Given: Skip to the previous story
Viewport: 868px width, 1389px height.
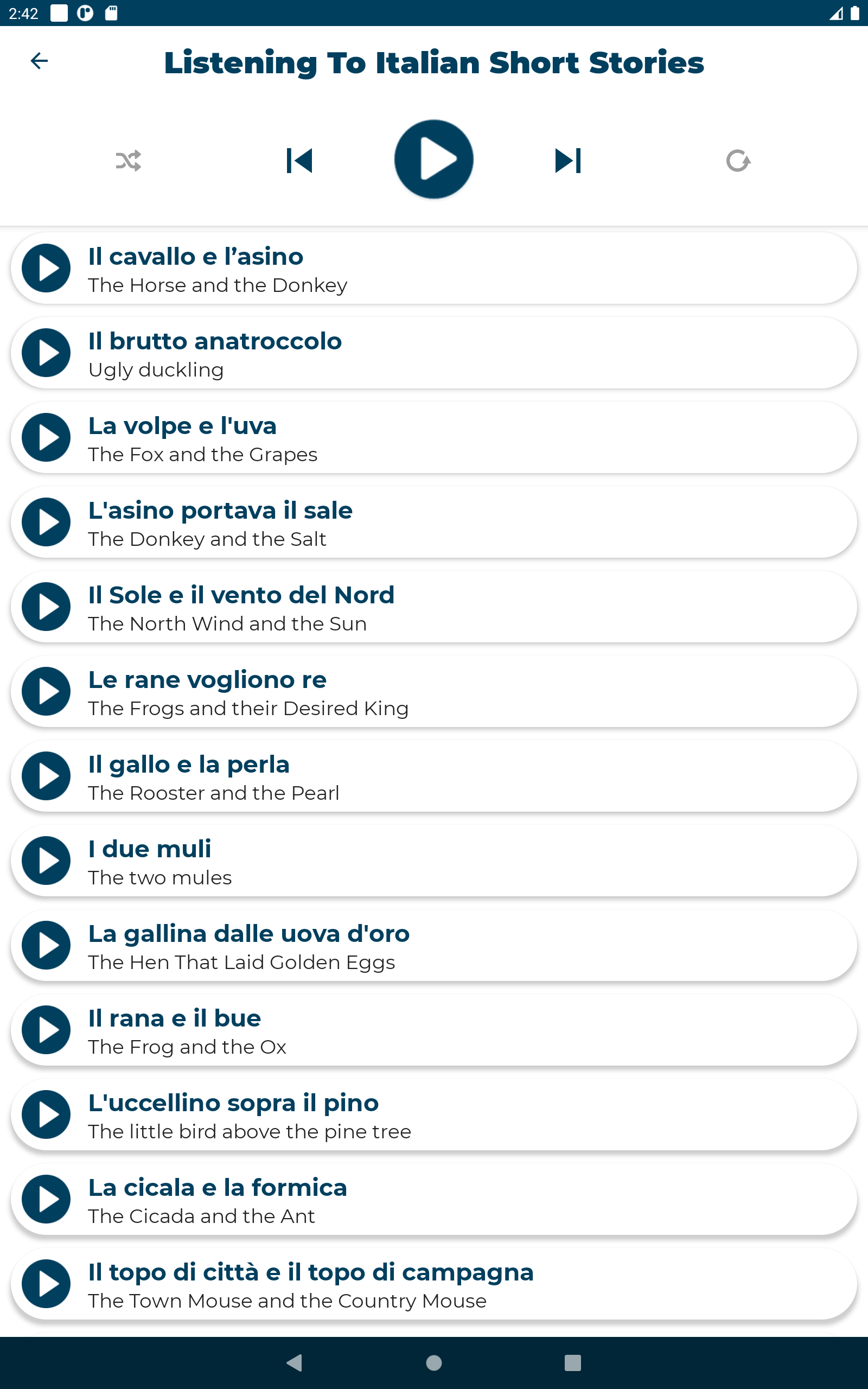Looking at the screenshot, I should tap(299, 161).
